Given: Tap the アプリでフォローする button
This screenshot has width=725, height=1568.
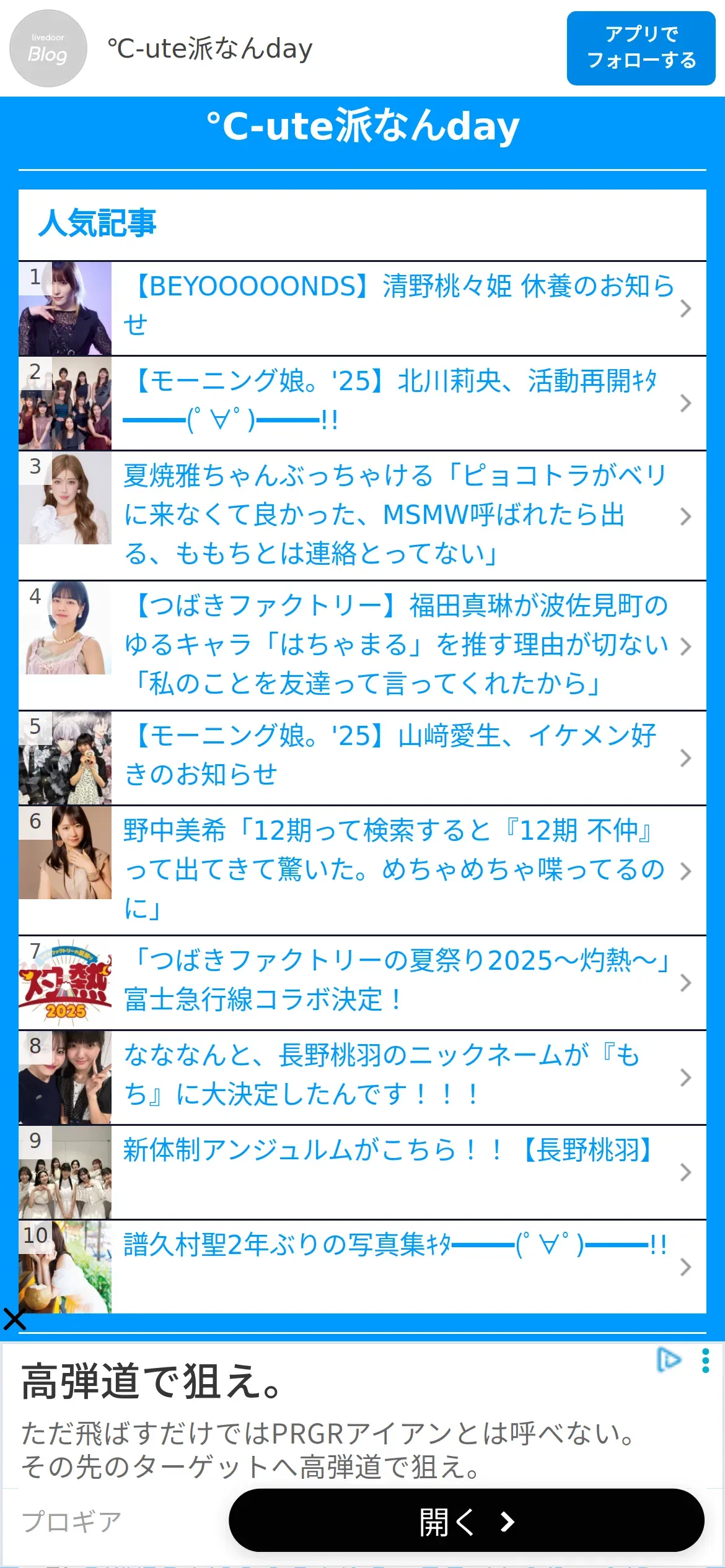Looking at the screenshot, I should pyautogui.click(x=641, y=48).
